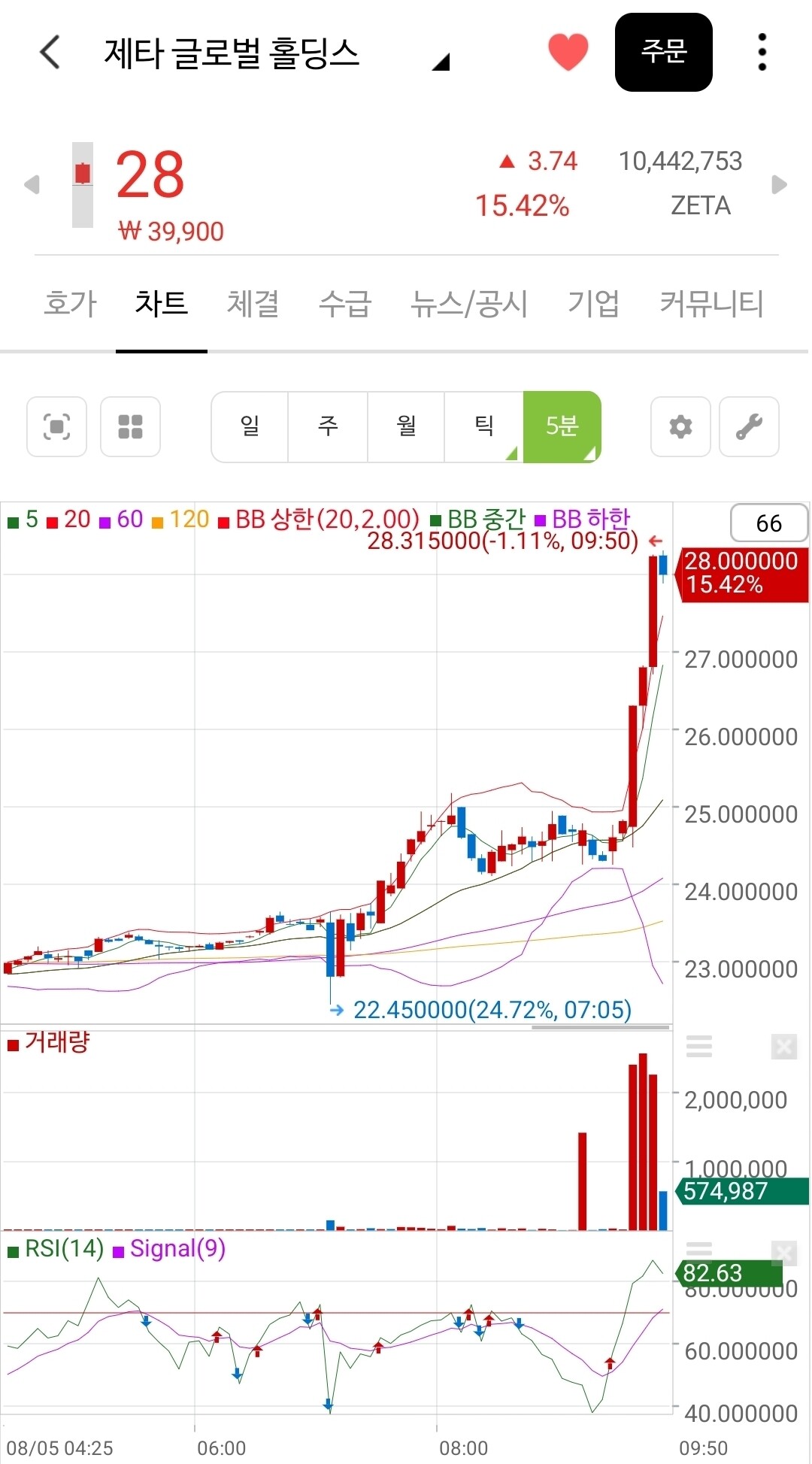Screen dimensions: 812x1464
Task: Go to the previous stock with left arrow
Action: point(32,184)
